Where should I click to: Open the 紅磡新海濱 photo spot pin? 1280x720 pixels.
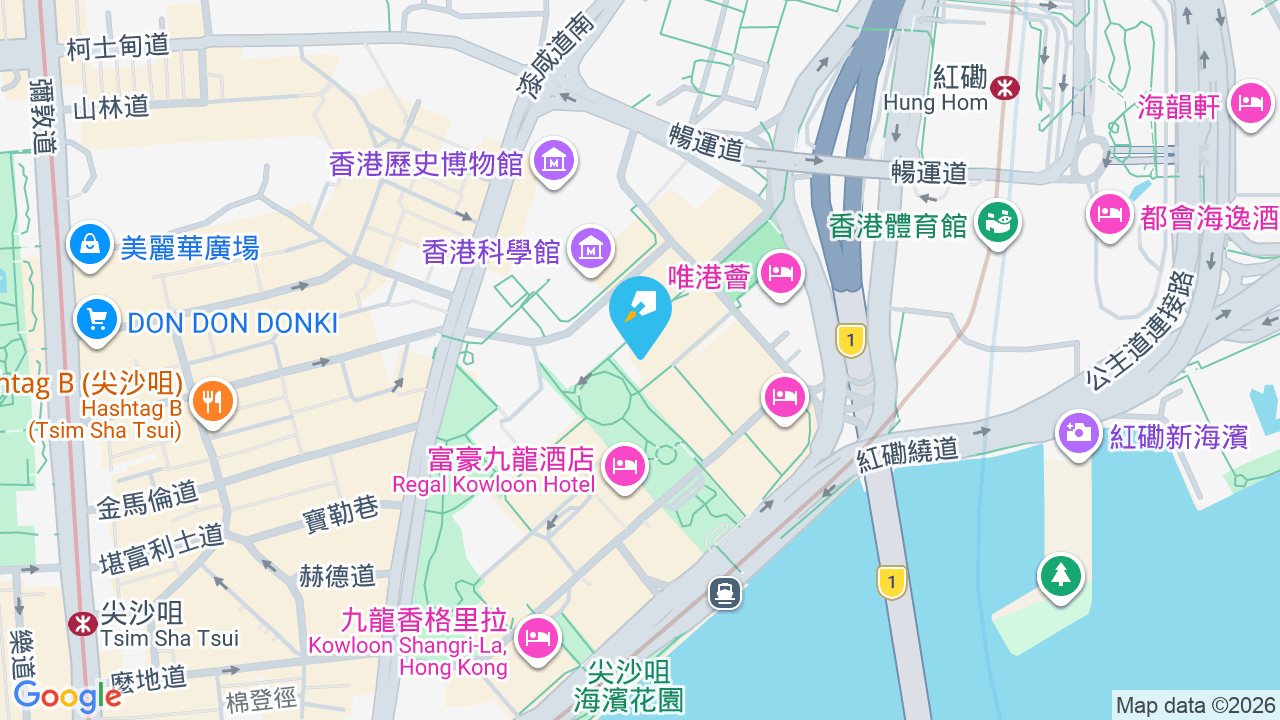1079,434
